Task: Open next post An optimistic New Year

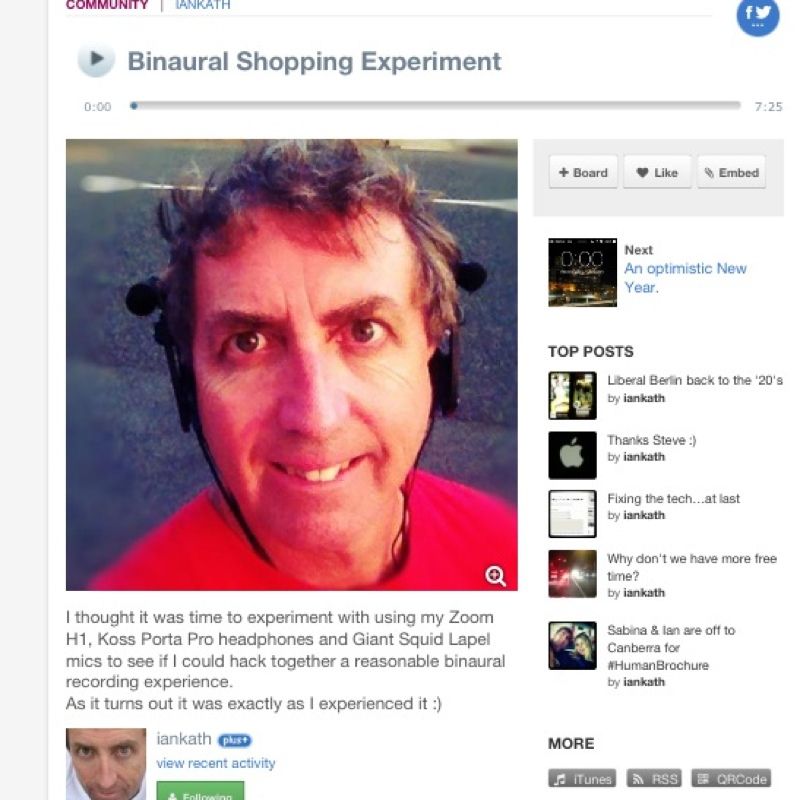Action: coord(685,277)
